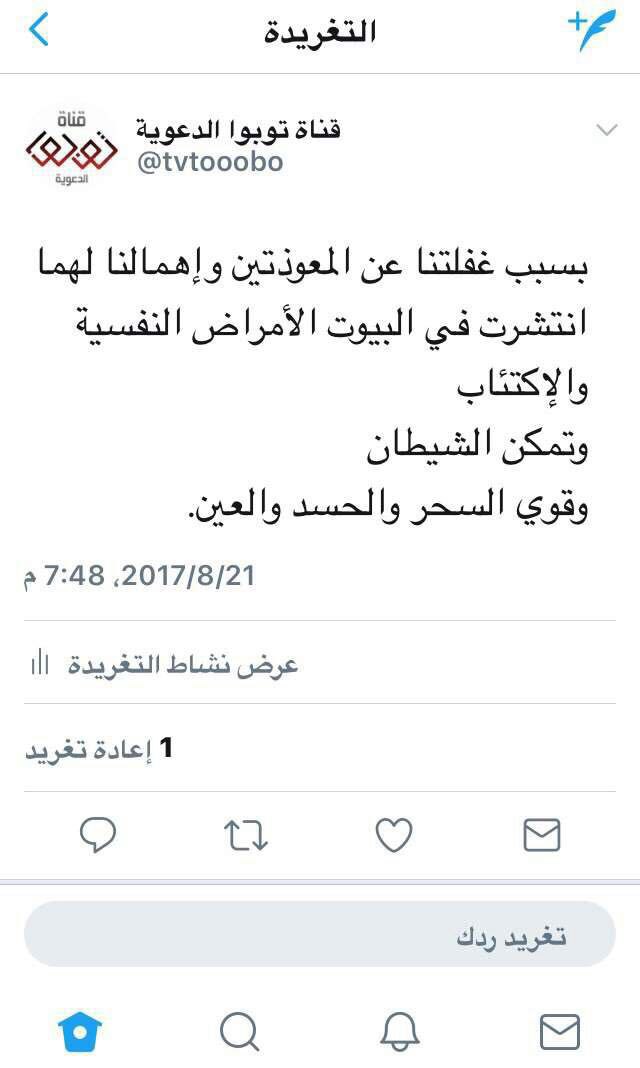Retweet this tweet
This screenshot has width=640, height=1068.
click(x=245, y=835)
